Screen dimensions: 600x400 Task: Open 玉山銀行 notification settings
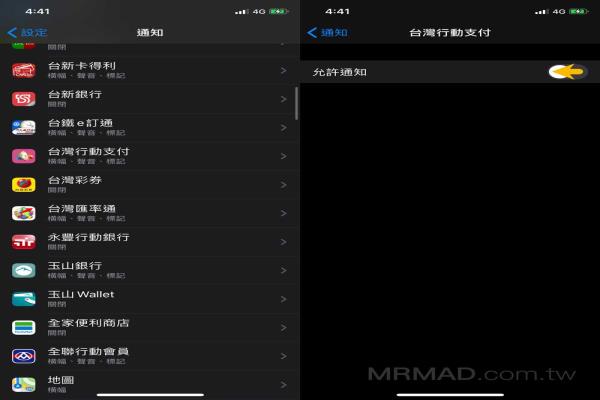click(150, 270)
